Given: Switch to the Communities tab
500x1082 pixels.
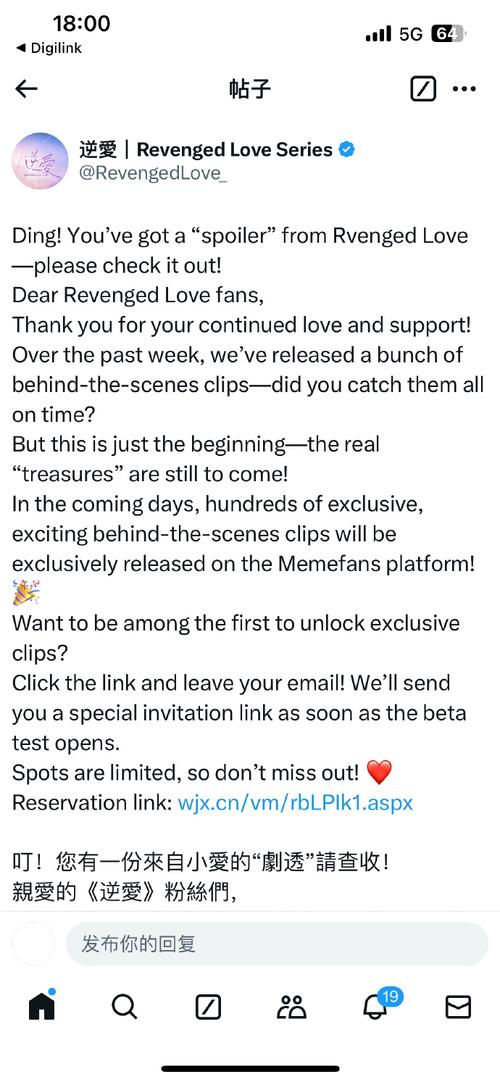Looking at the screenshot, I should pos(291,1007).
